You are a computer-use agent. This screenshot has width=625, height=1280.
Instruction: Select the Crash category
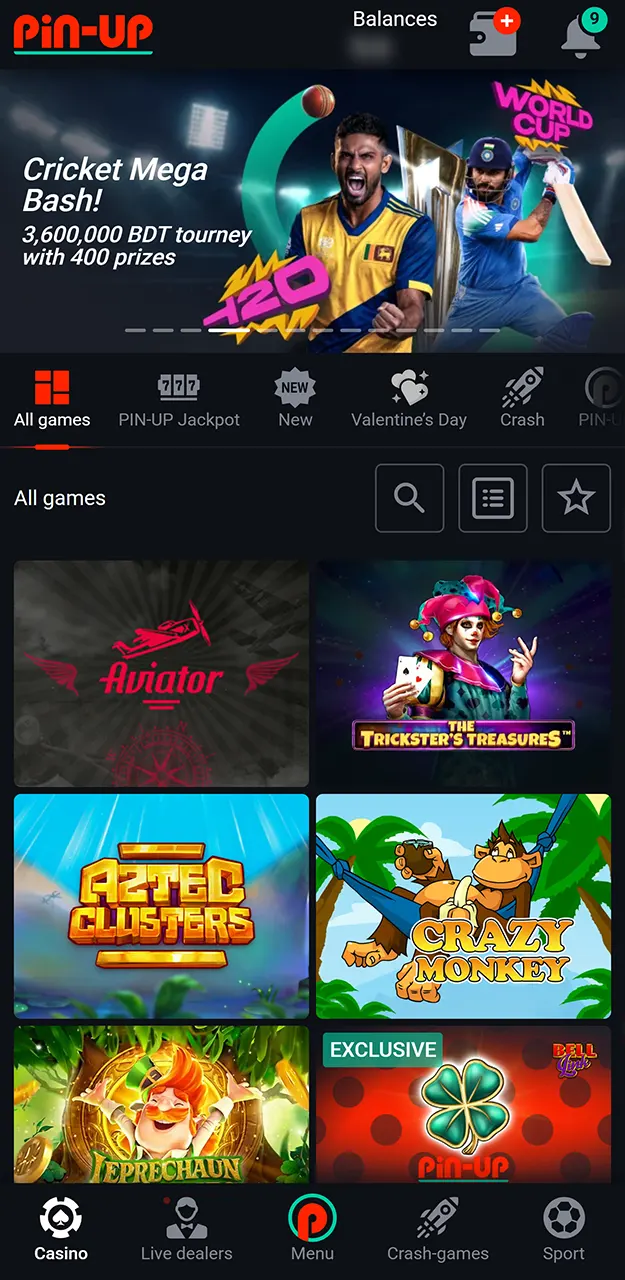click(x=522, y=399)
